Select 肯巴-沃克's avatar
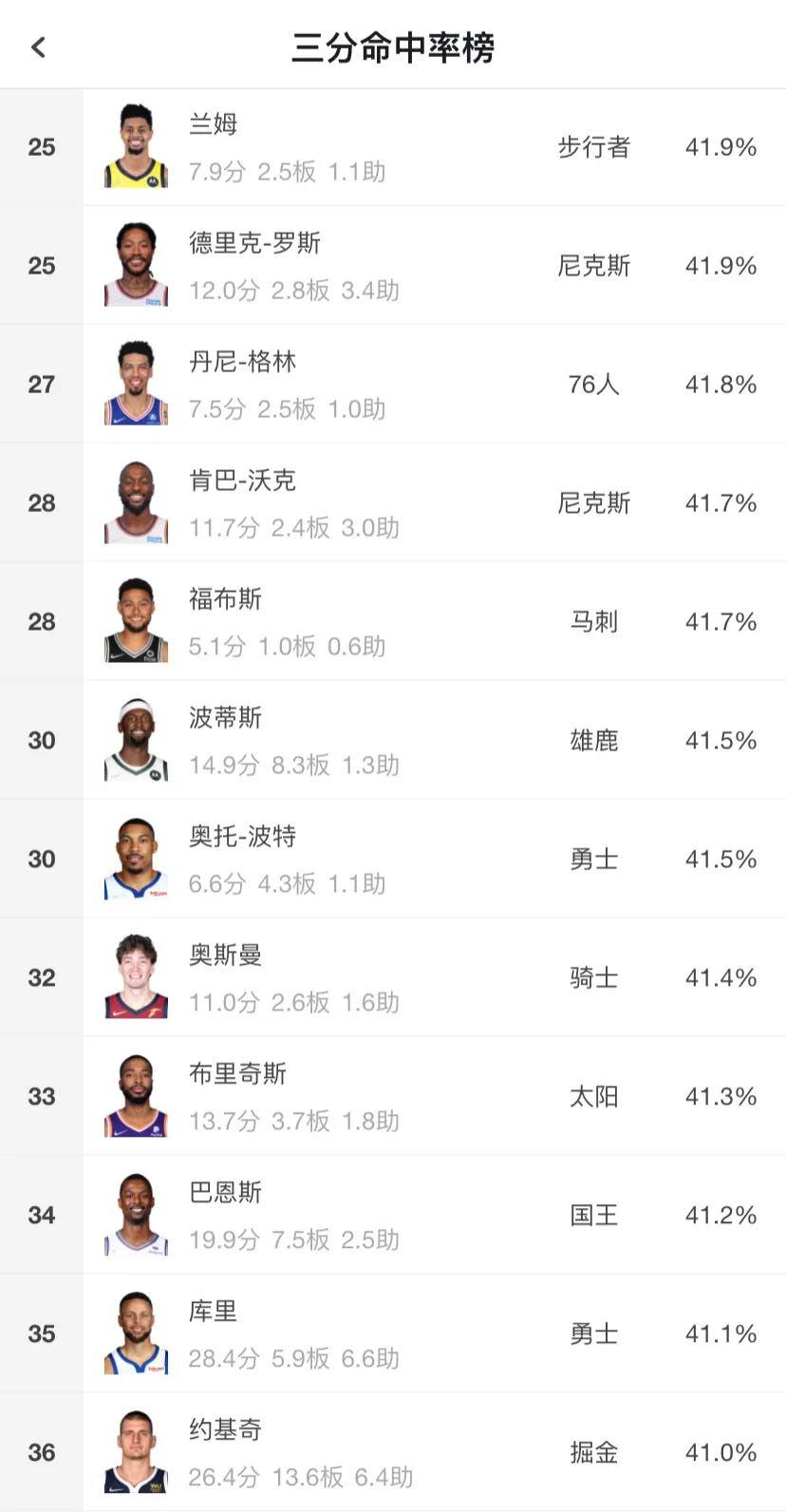The height and width of the screenshot is (1512, 786). click(136, 501)
